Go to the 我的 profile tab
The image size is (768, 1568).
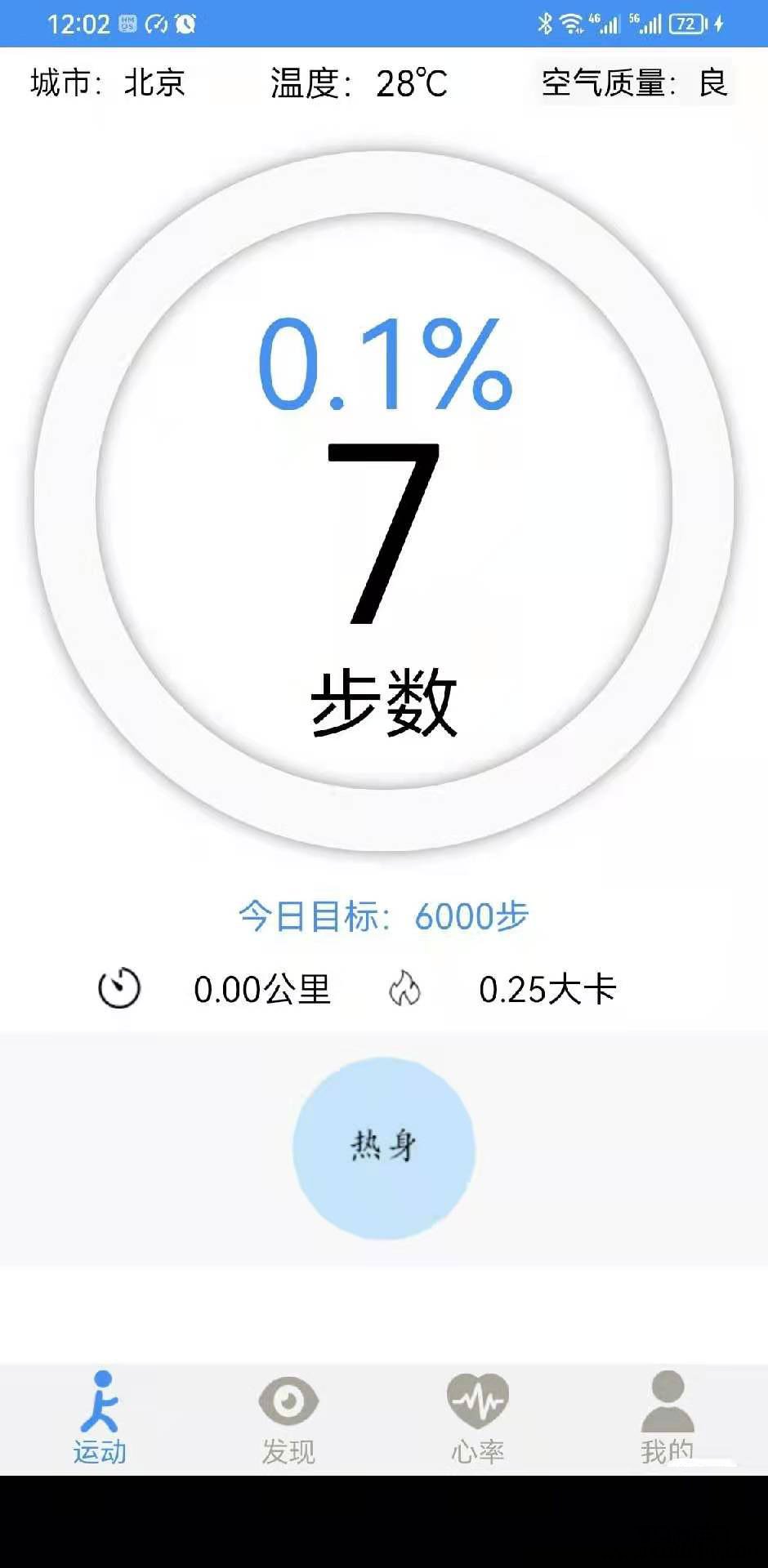click(668, 1419)
